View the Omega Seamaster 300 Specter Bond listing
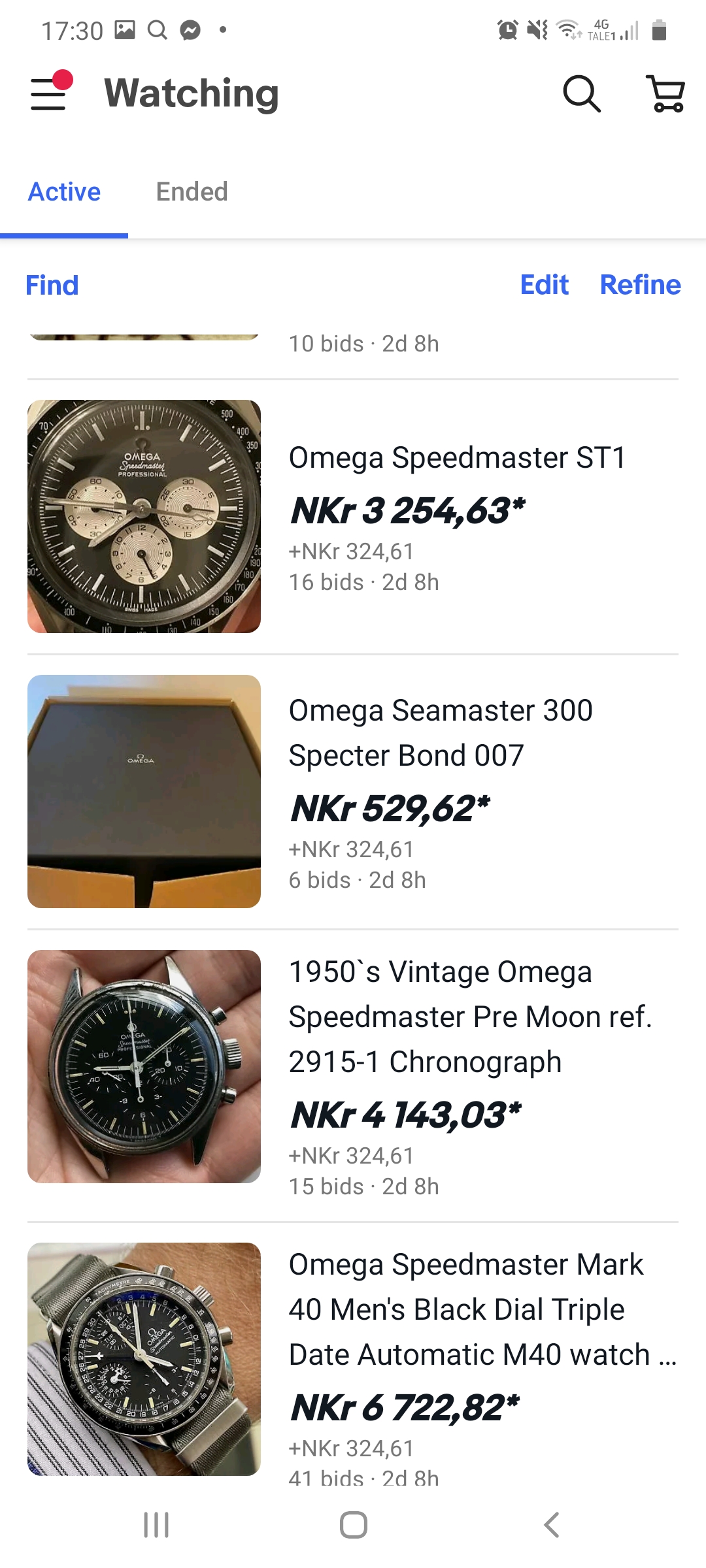The width and height of the screenshot is (706, 1568). coord(441,732)
